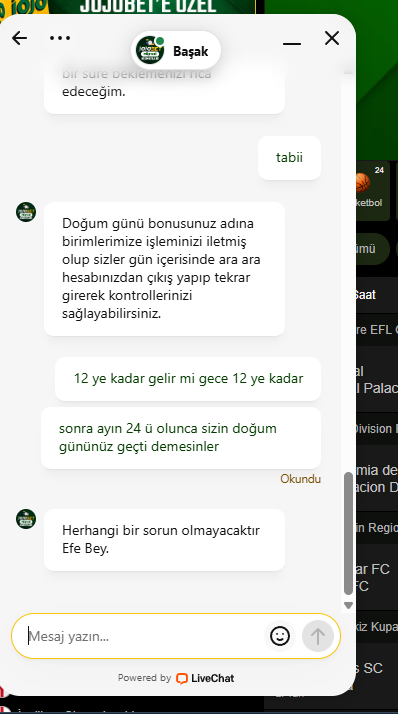Viewport: 398px width, 714px height.
Task: Close the live chat window
Action: click(332, 38)
